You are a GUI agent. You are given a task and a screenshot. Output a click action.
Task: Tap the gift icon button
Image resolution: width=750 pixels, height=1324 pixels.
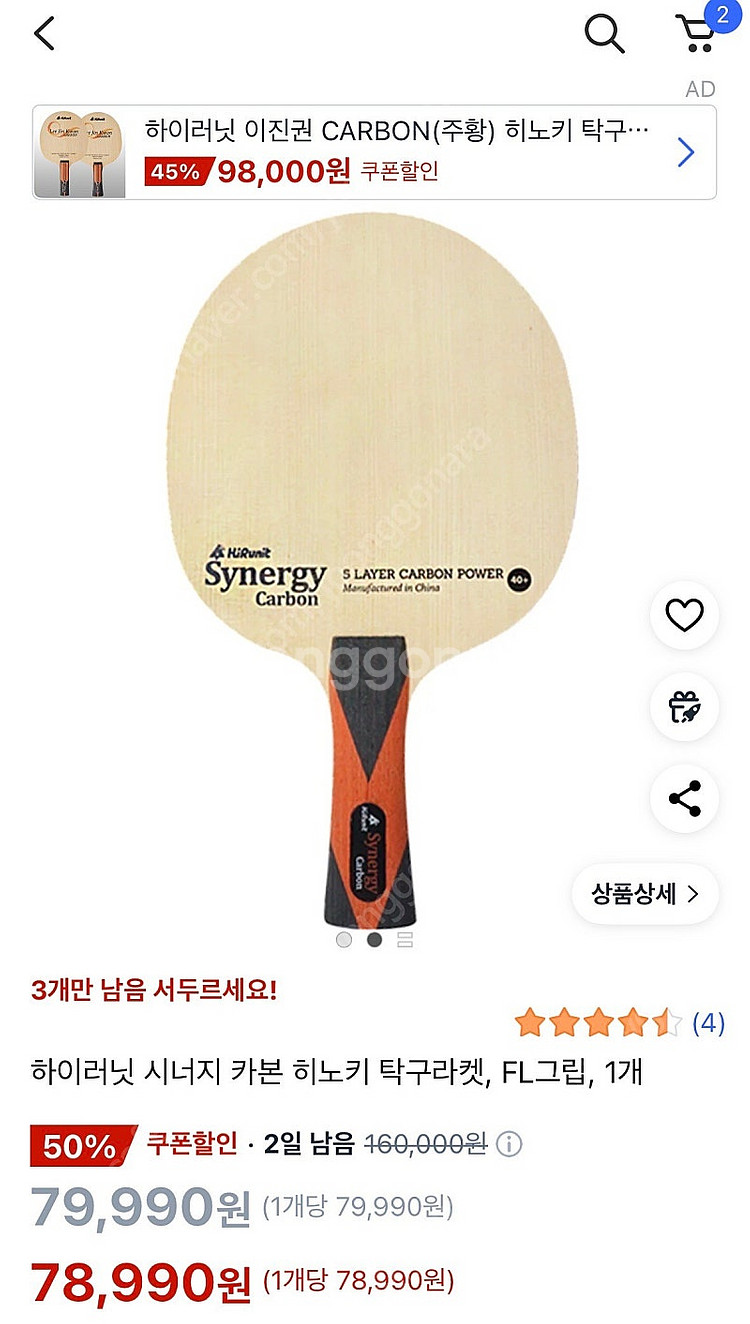[684, 707]
